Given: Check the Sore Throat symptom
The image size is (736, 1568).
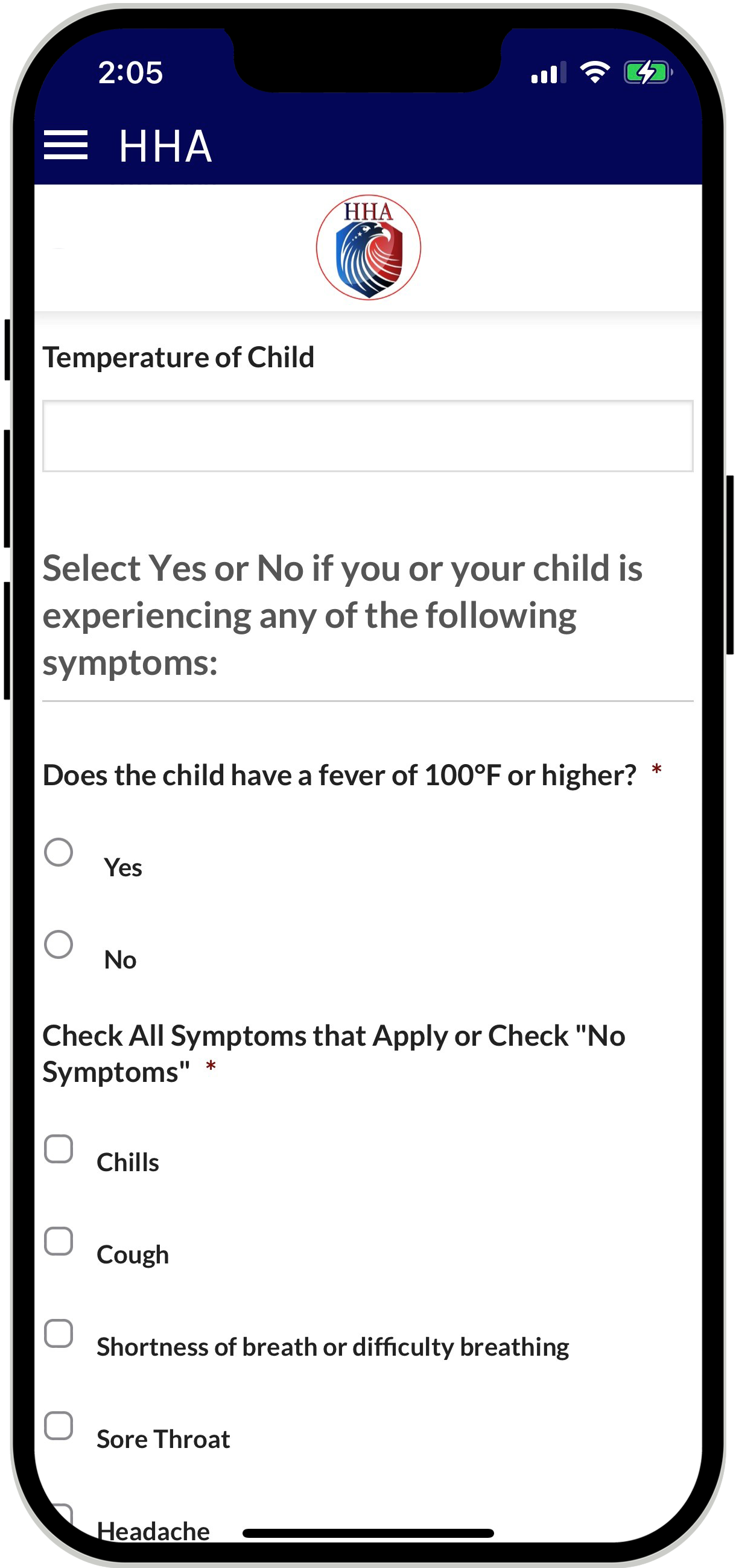Looking at the screenshot, I should 59,1426.
